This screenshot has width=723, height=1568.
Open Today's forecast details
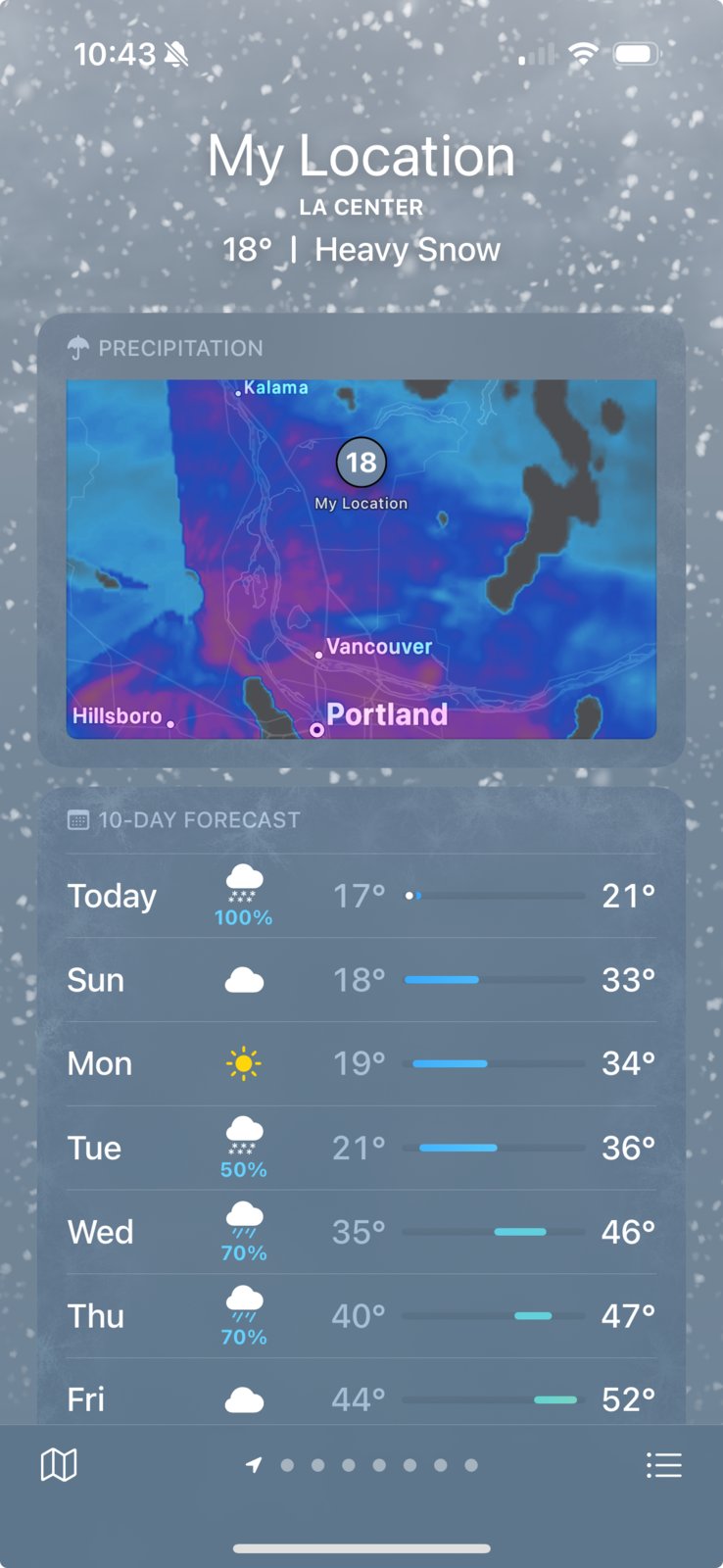point(361,896)
